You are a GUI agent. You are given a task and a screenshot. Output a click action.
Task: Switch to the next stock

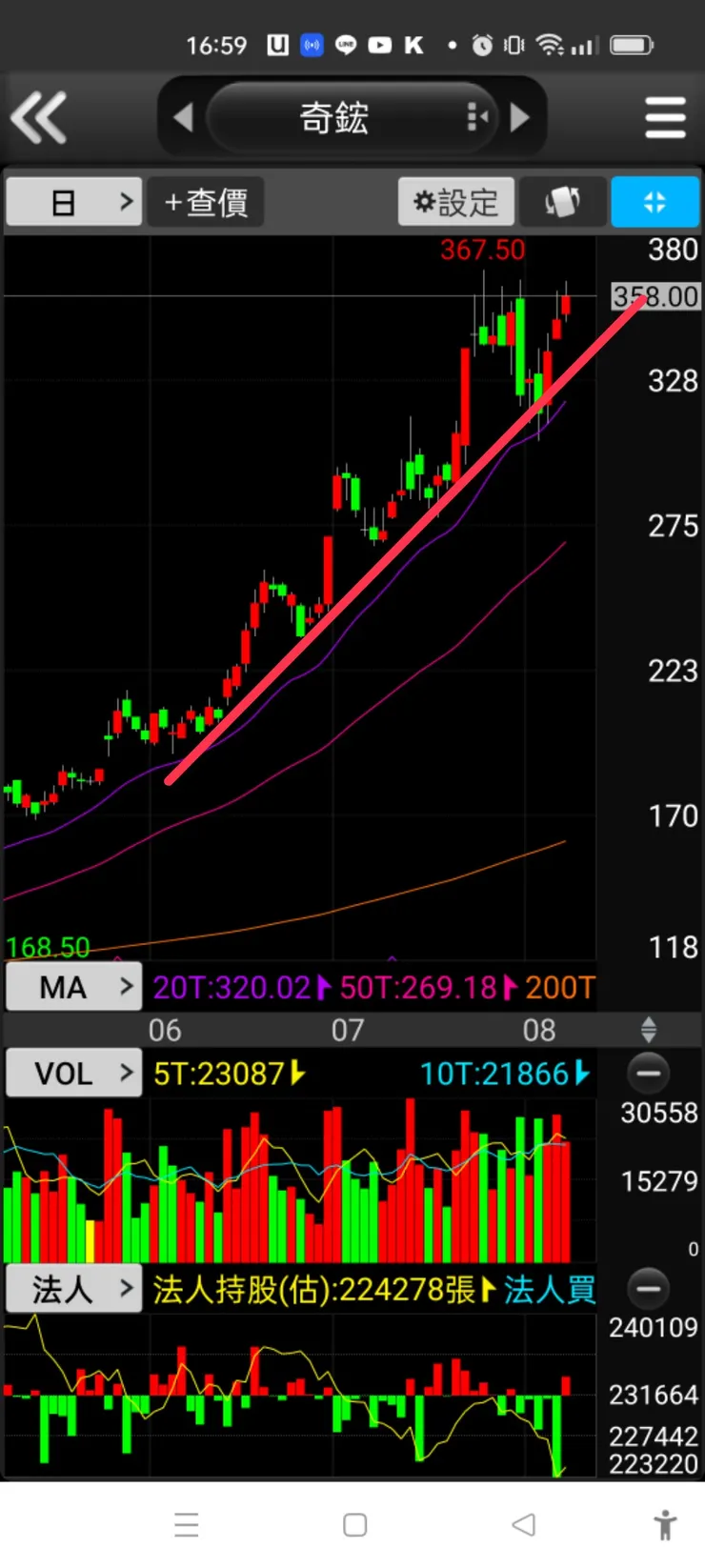pos(520,117)
